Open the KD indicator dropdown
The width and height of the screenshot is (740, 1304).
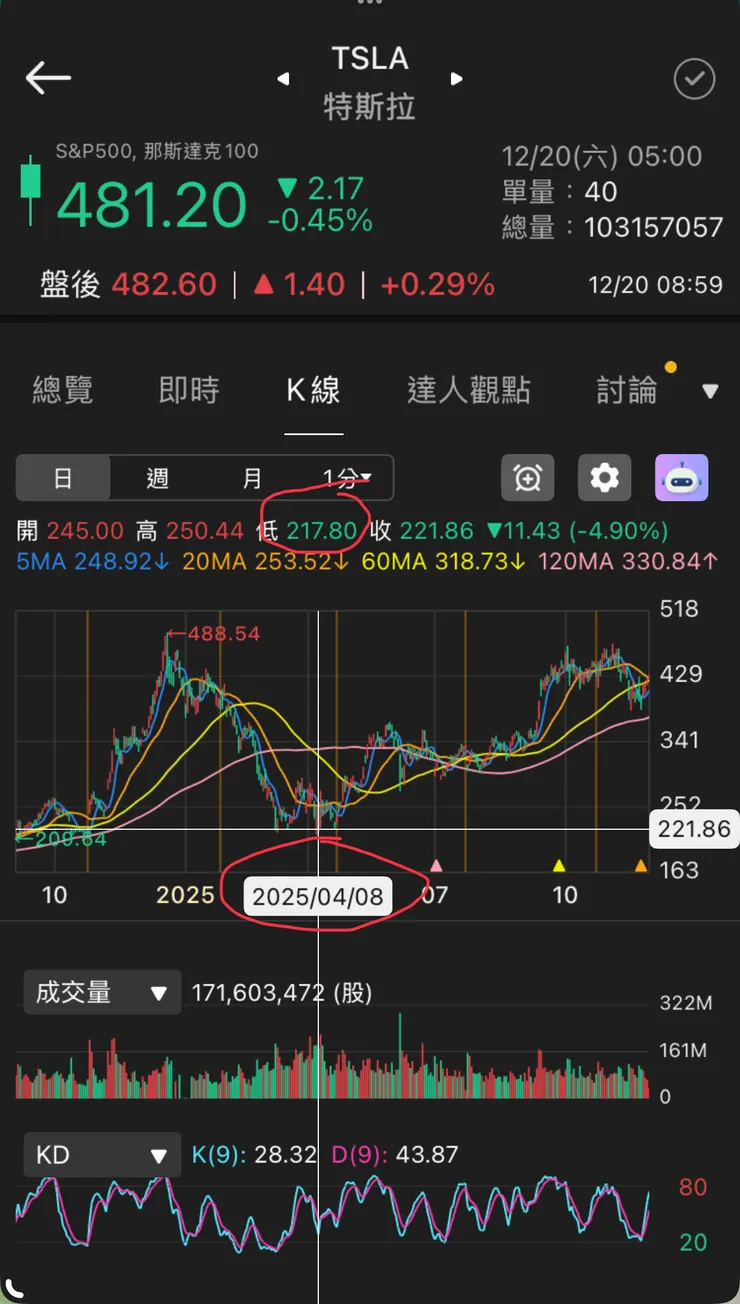point(101,1154)
